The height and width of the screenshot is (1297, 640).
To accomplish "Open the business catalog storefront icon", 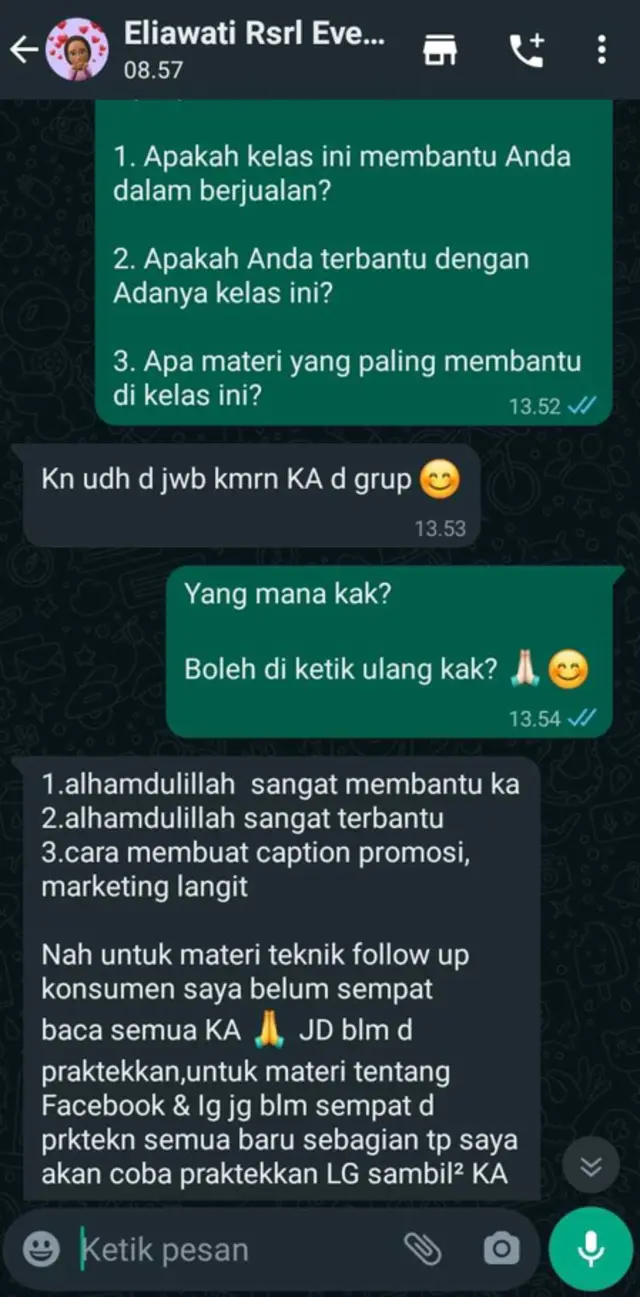I will click(440, 50).
